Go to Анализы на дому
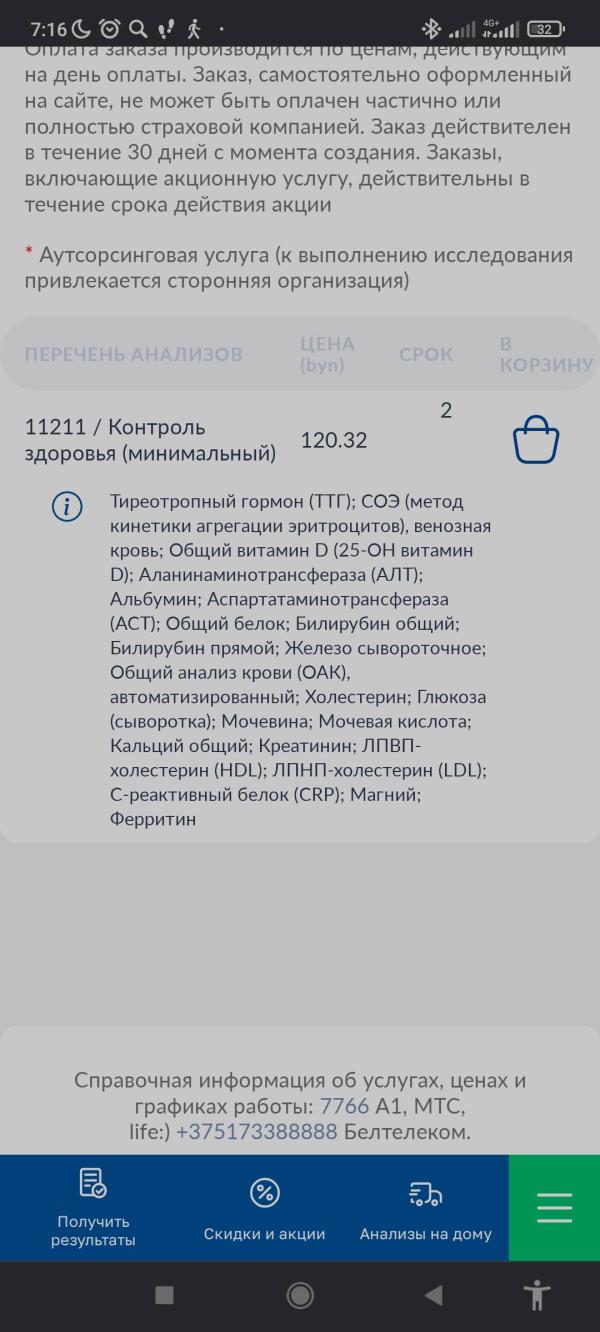Screen dimensions: 600x1332 426,1208
